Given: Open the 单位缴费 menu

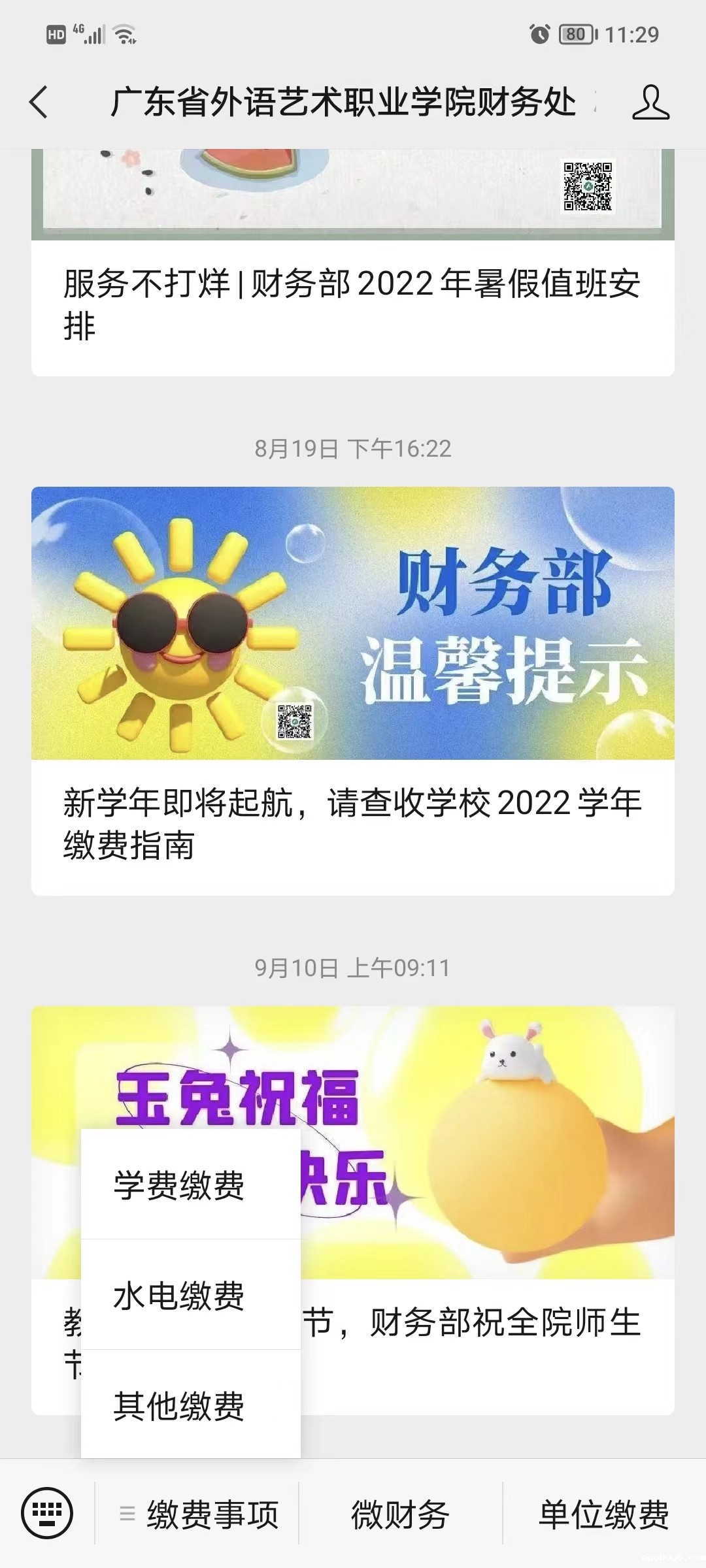Looking at the screenshot, I should (x=603, y=1514).
